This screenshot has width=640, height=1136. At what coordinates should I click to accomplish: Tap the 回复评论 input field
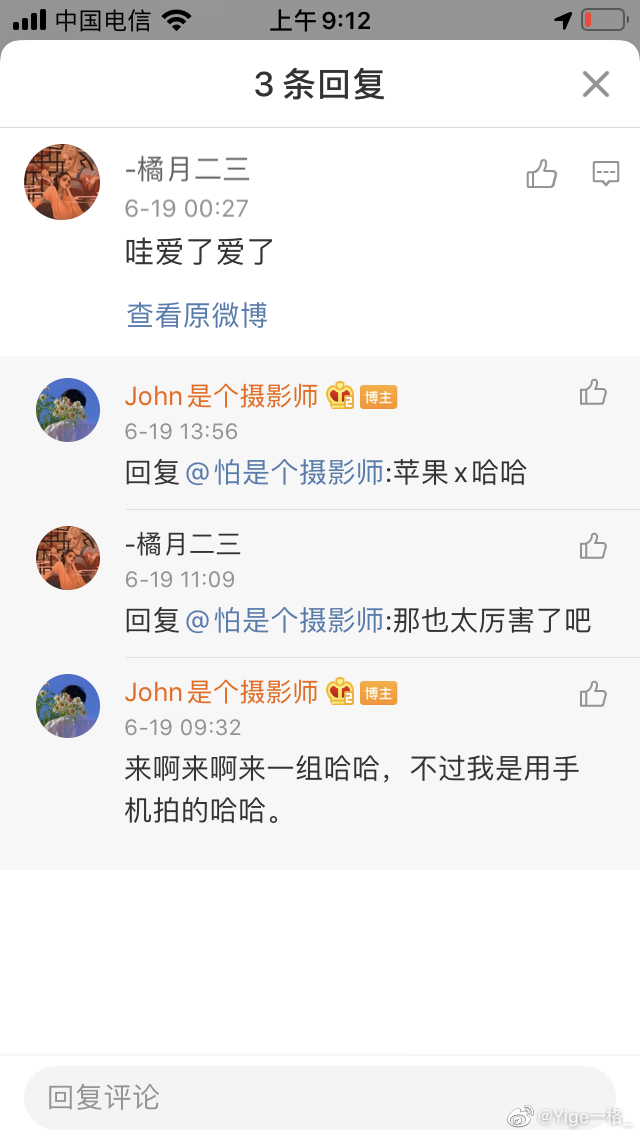tap(320, 1097)
